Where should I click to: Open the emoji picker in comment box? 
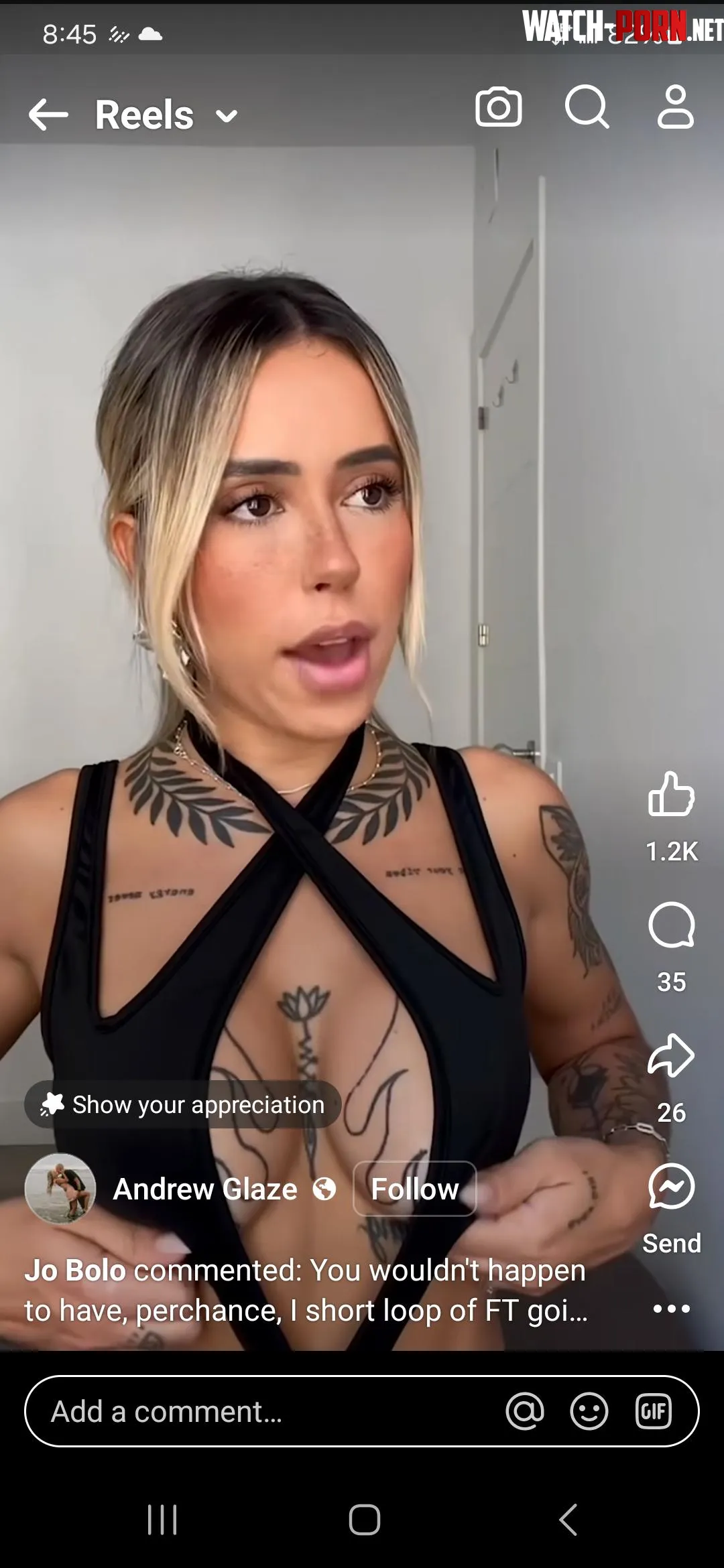tap(589, 1412)
